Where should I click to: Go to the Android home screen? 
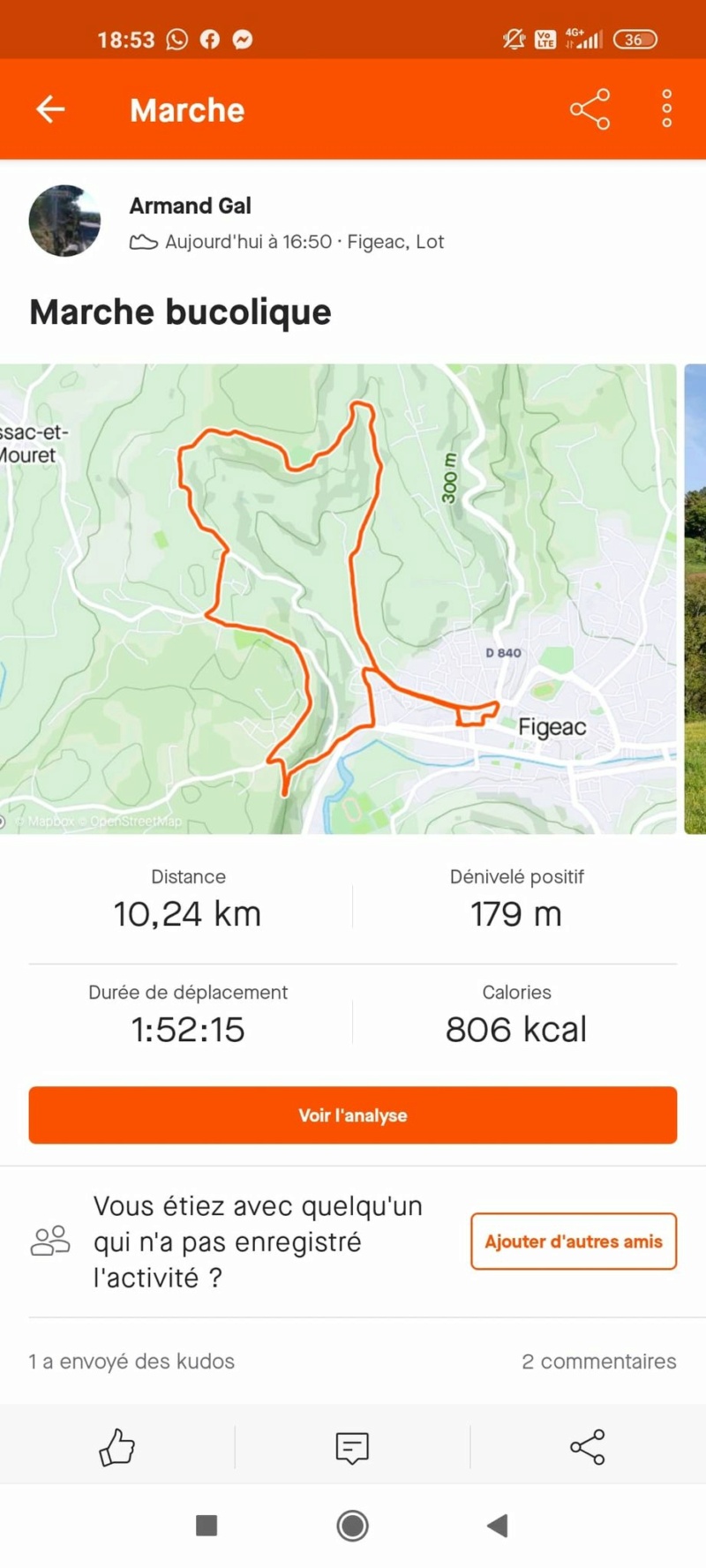tap(352, 1526)
